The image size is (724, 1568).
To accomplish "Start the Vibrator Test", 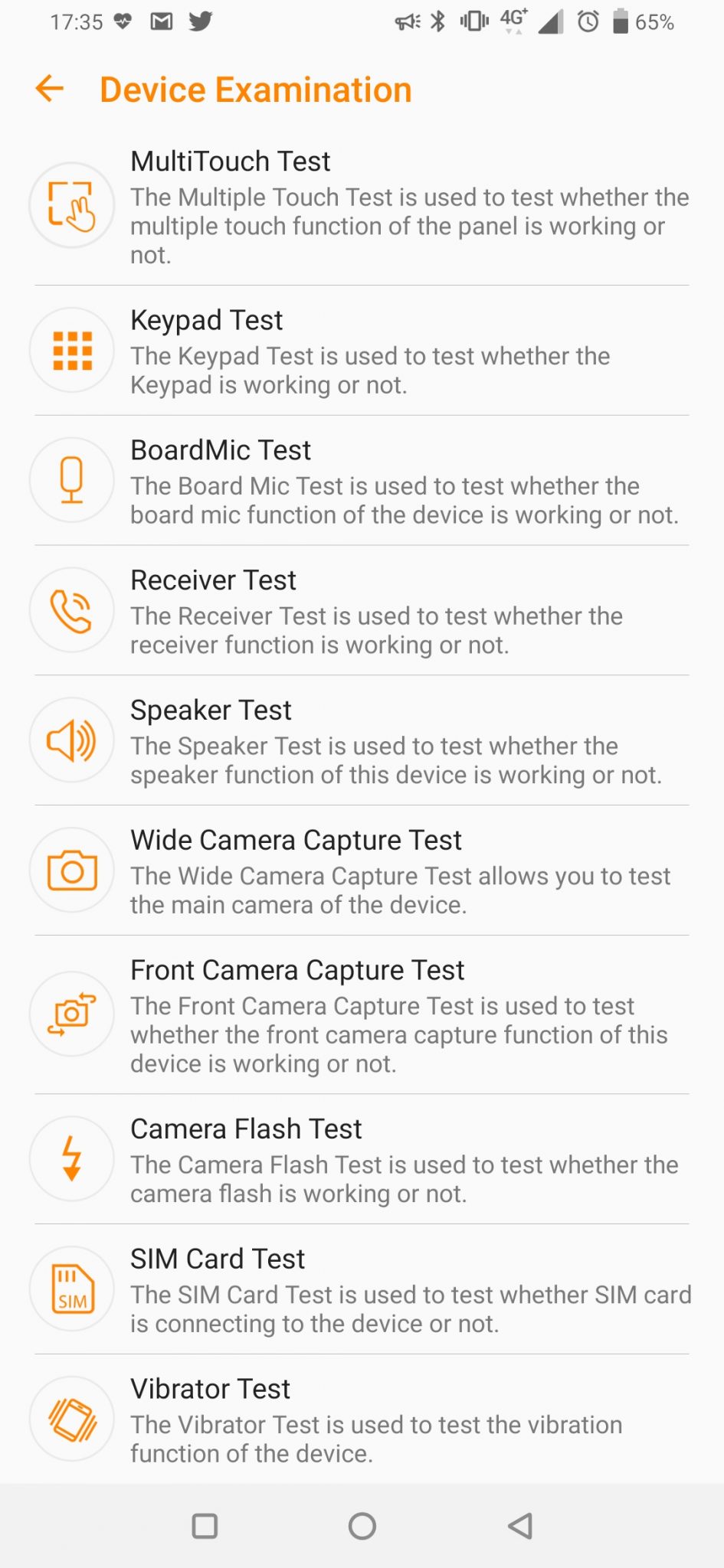I will (x=362, y=1419).
